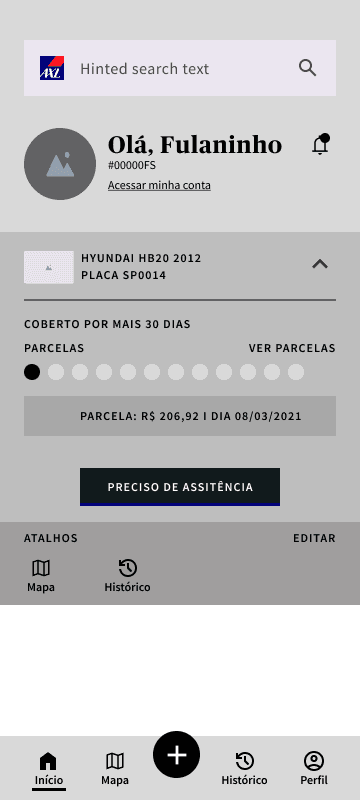Switch to the Mapa bottom tab
Viewport: 360px width, 800px height.
[x=115, y=769]
